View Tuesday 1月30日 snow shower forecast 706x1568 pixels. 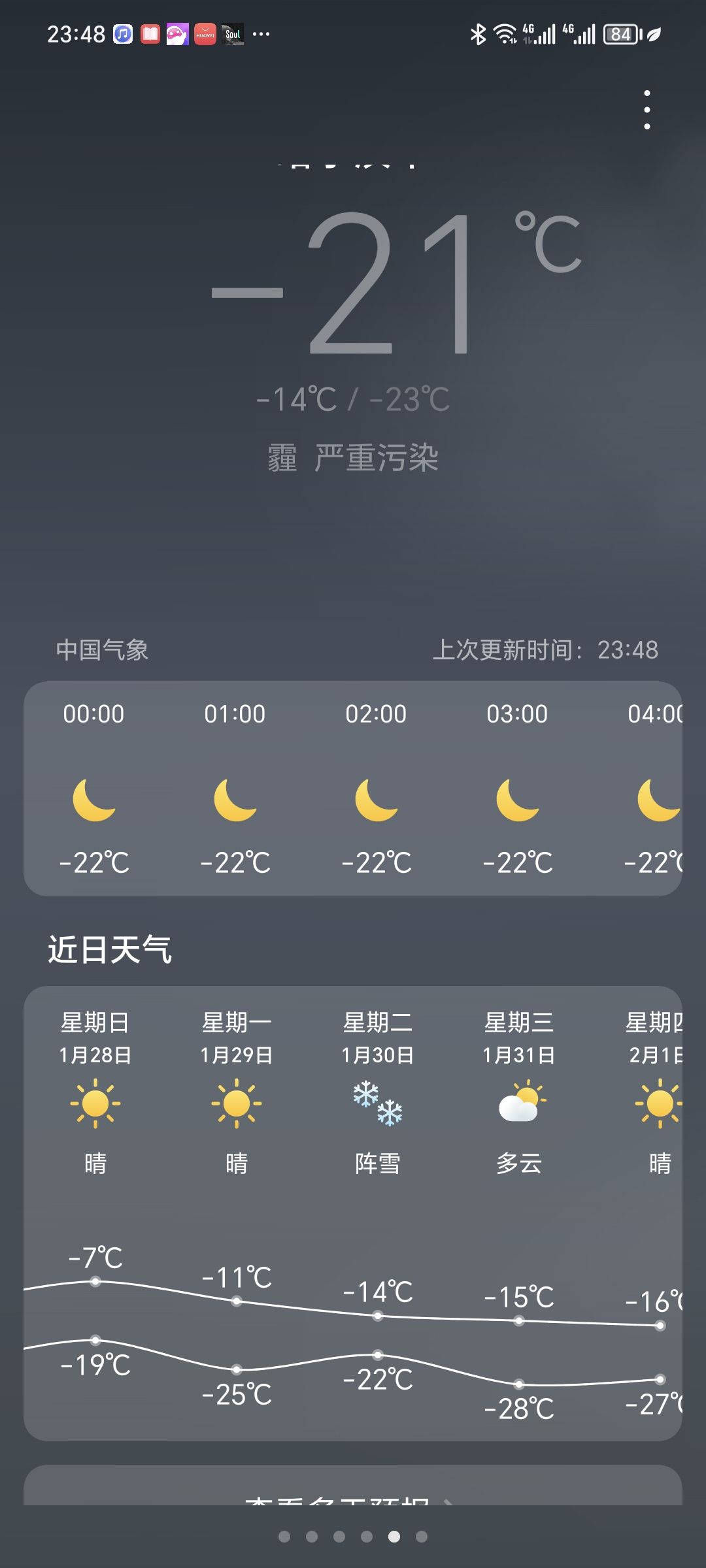[378, 1104]
